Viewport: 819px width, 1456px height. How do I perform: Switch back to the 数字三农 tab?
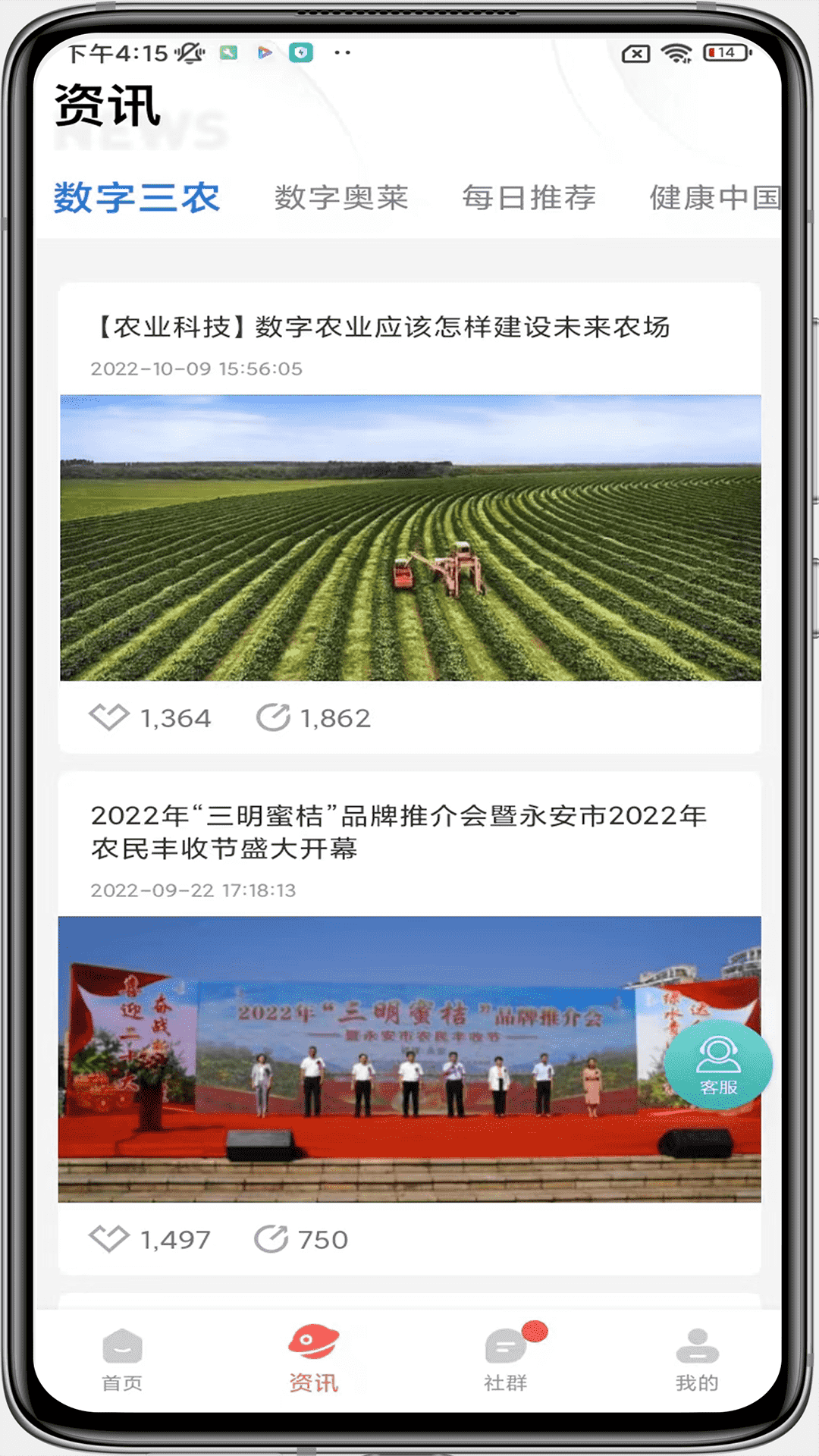click(135, 197)
